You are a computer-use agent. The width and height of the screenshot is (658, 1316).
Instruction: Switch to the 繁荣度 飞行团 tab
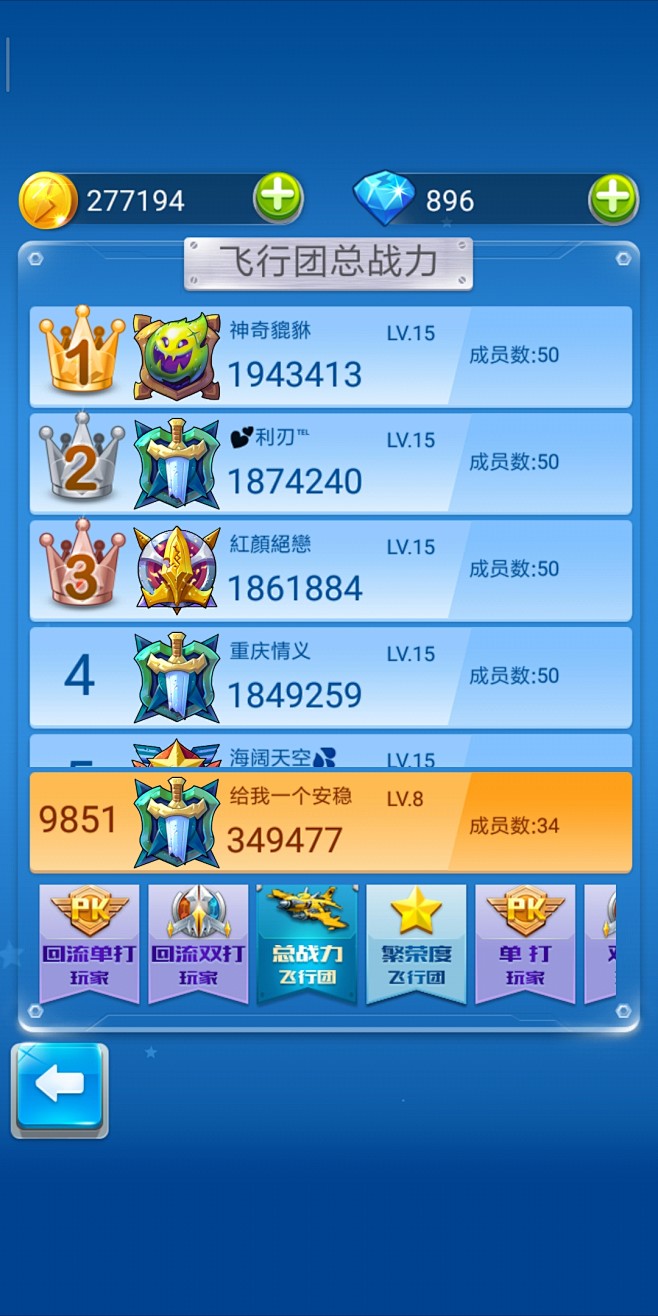[416, 943]
